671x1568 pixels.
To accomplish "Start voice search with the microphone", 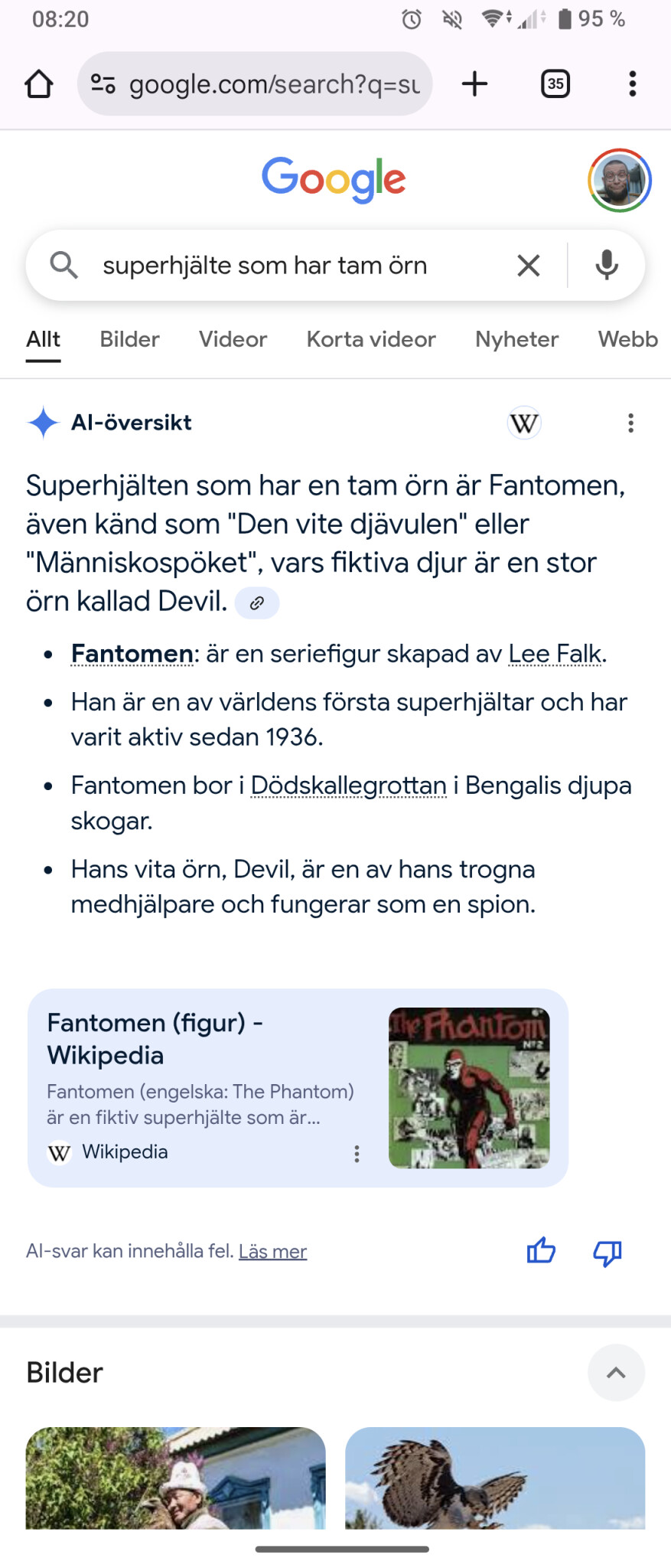I will (x=607, y=266).
